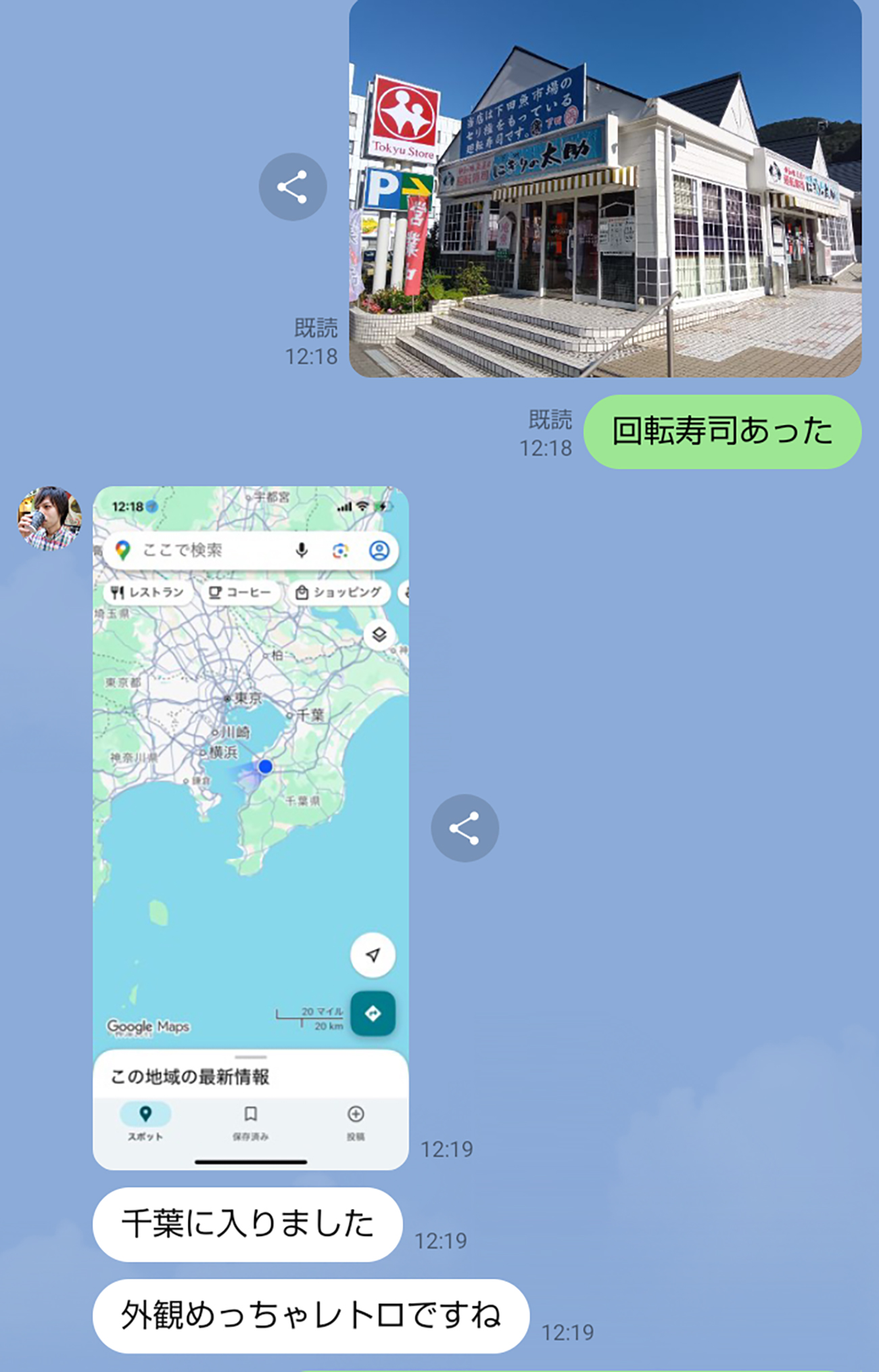Open the sushi restaurant photo message
Screen dimensions: 879x1372
[605, 188]
